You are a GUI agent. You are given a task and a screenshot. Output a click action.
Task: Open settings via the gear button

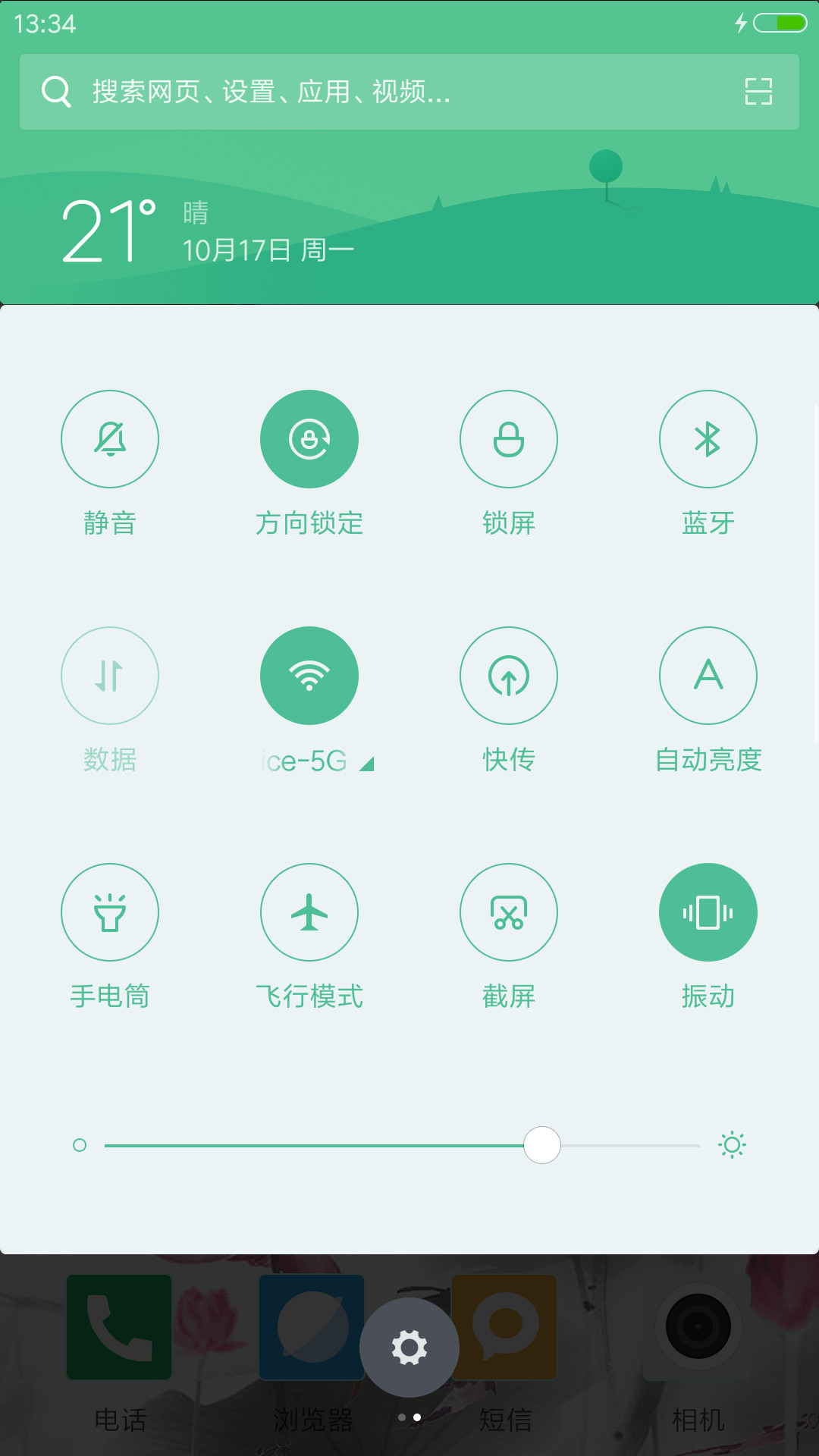tap(409, 1348)
